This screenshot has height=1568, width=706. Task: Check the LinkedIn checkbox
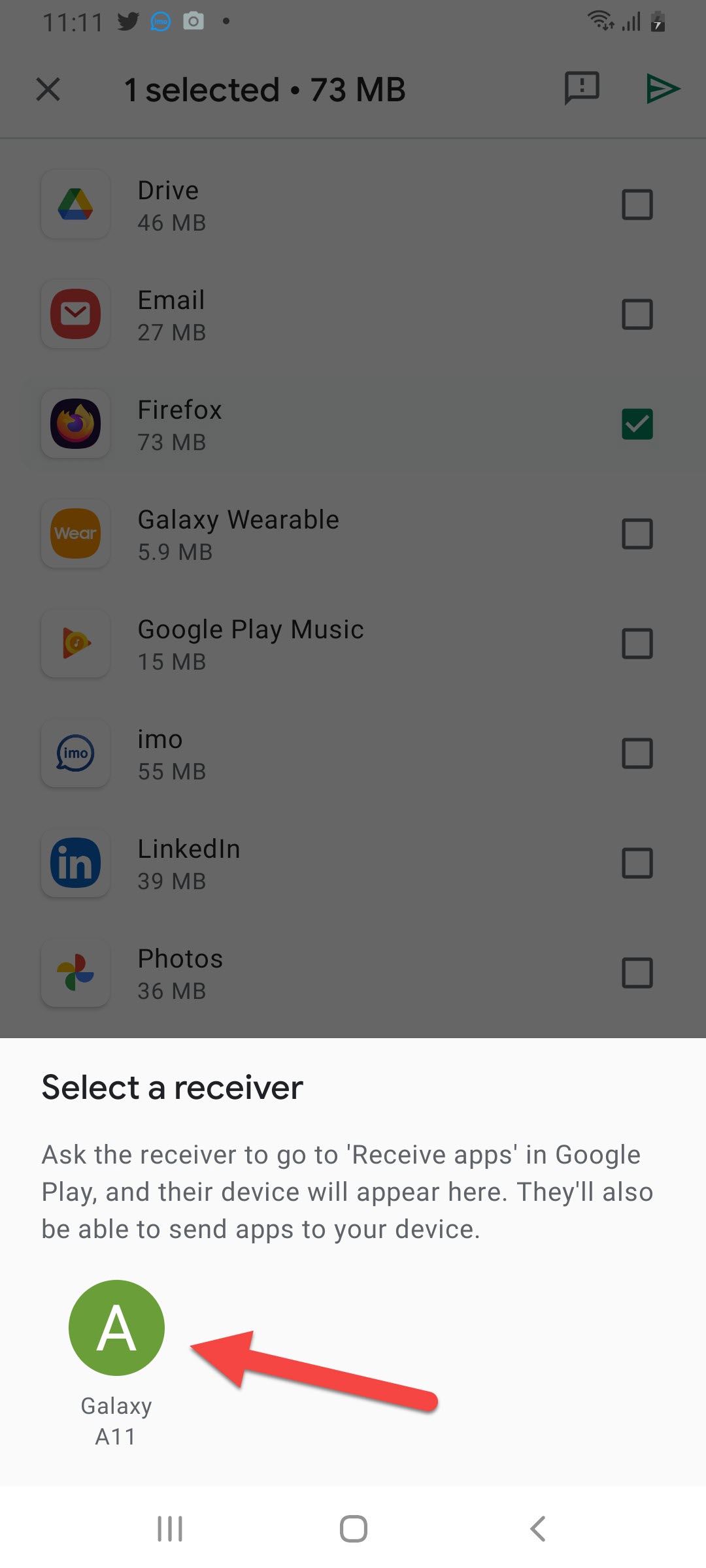click(637, 863)
